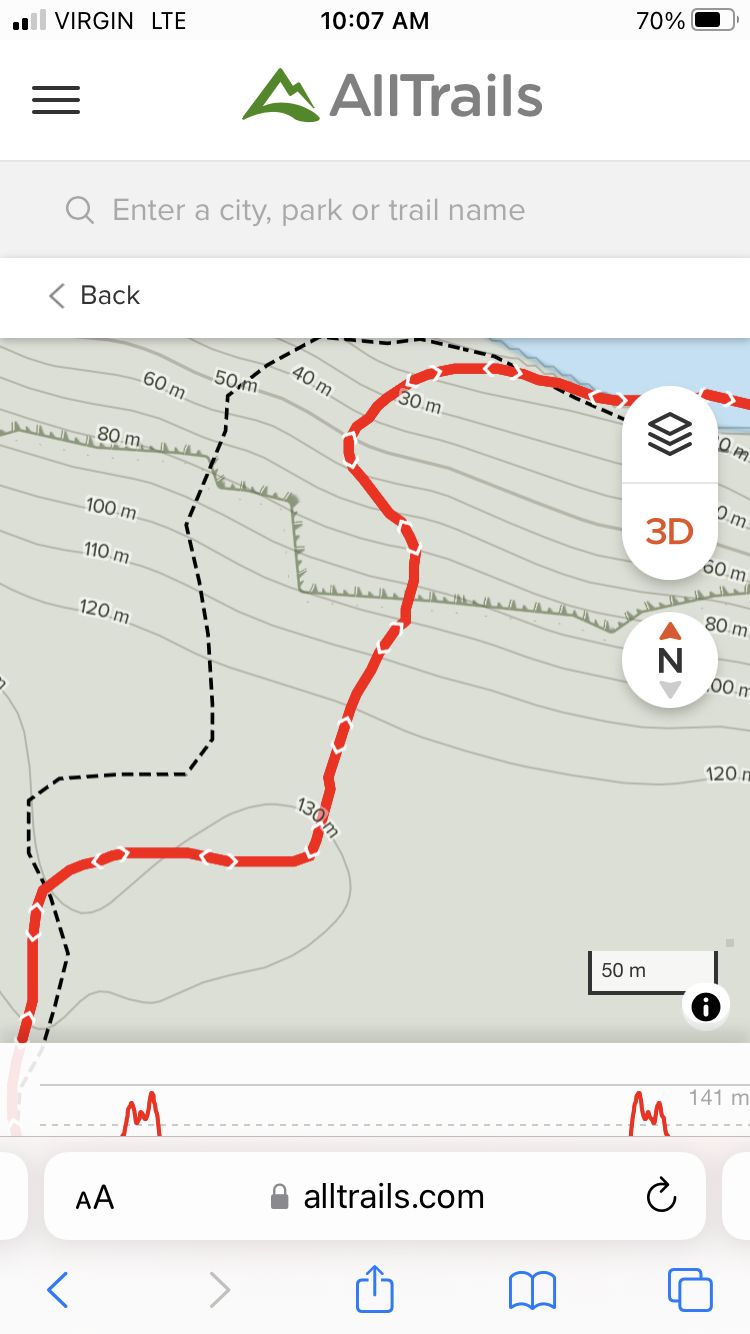Go to the previous page in Safari
Viewport: 750px width, 1334px height.
pos(58,1290)
